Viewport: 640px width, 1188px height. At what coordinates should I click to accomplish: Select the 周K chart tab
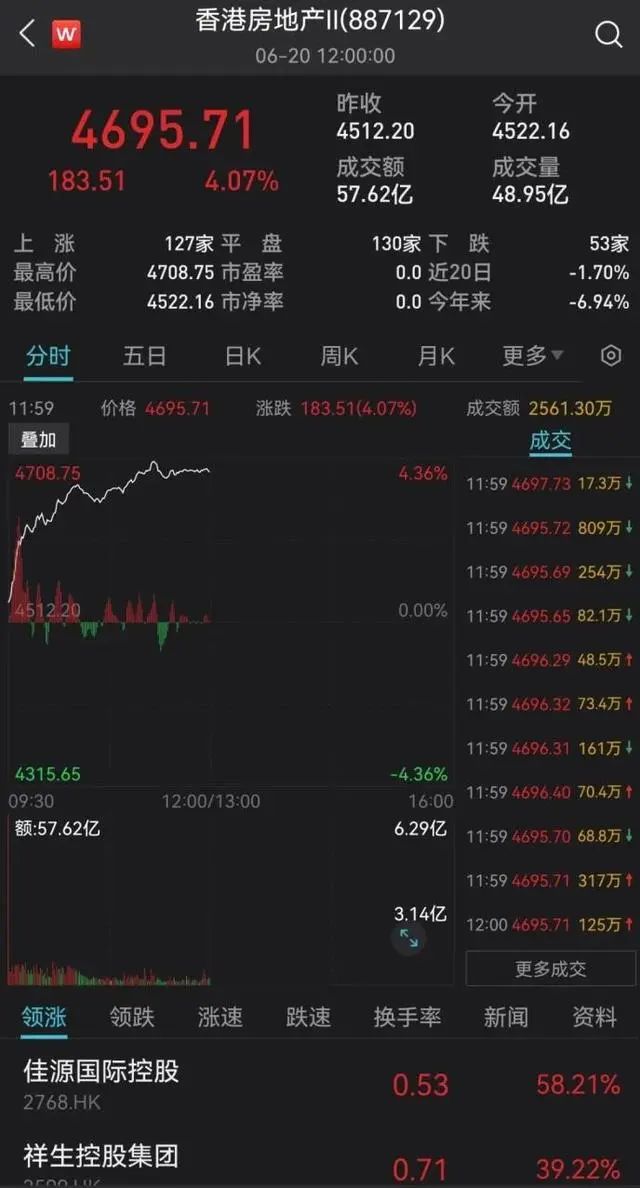(x=339, y=356)
